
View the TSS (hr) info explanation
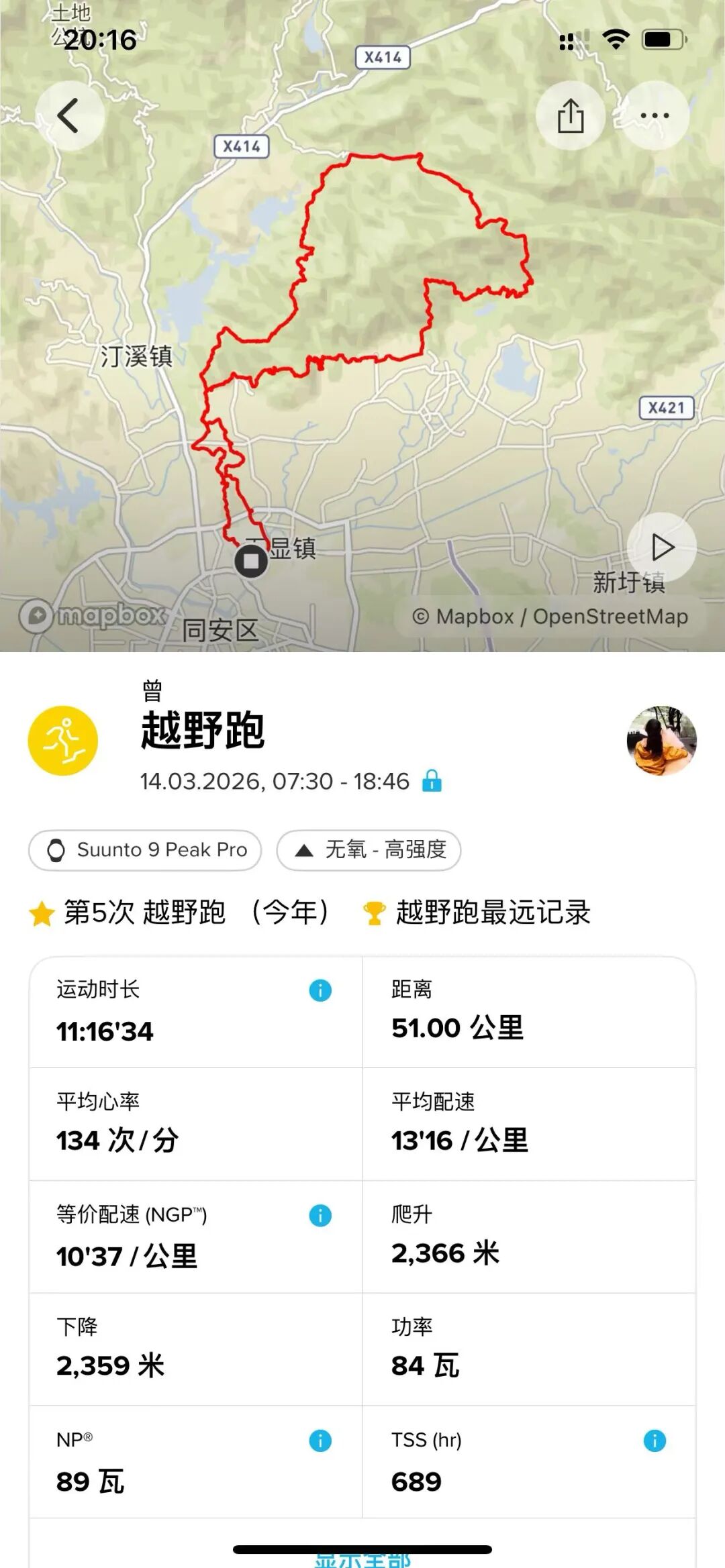tap(655, 1441)
